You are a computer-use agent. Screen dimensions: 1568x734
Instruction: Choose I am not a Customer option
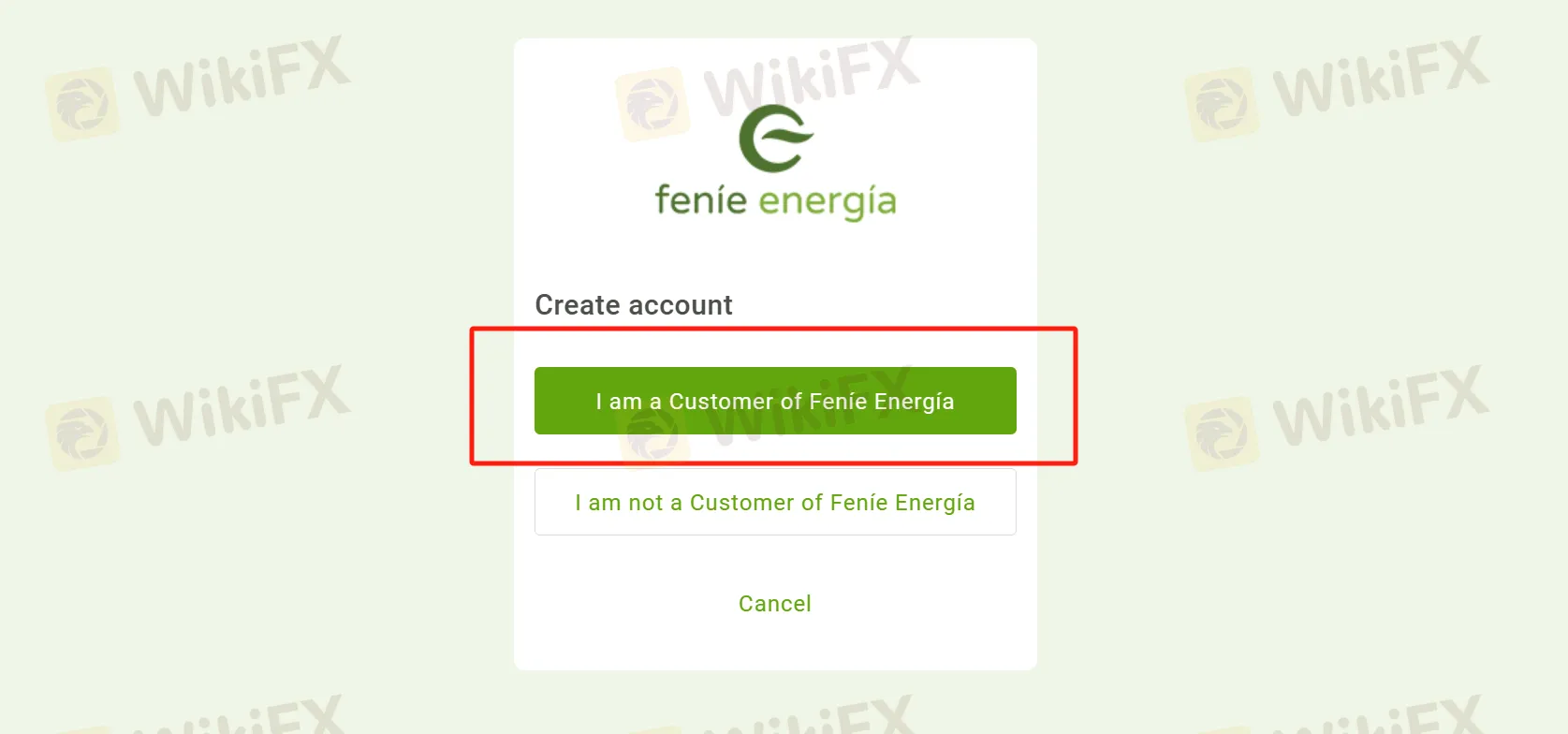[x=775, y=503]
